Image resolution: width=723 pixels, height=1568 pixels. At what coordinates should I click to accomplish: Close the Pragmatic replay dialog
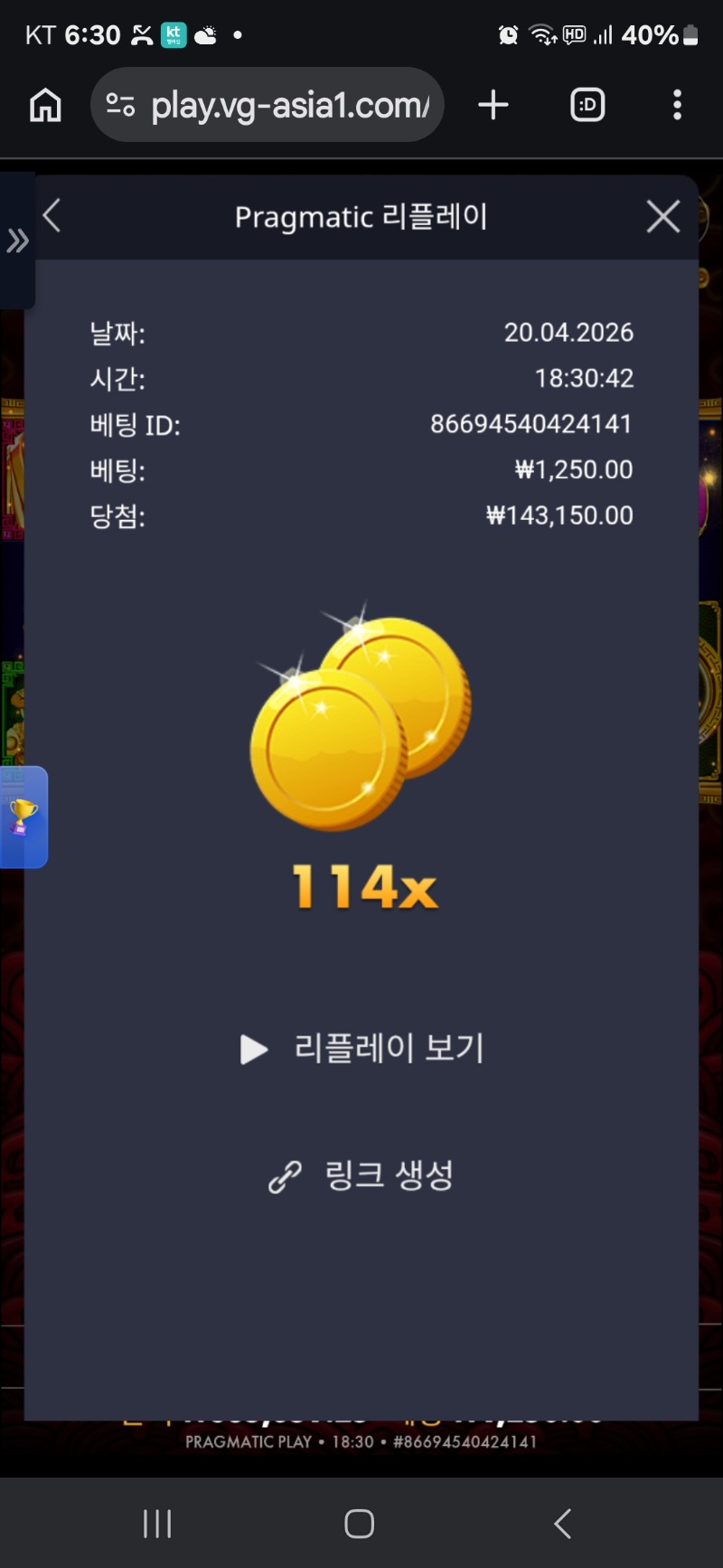pyautogui.click(x=662, y=217)
